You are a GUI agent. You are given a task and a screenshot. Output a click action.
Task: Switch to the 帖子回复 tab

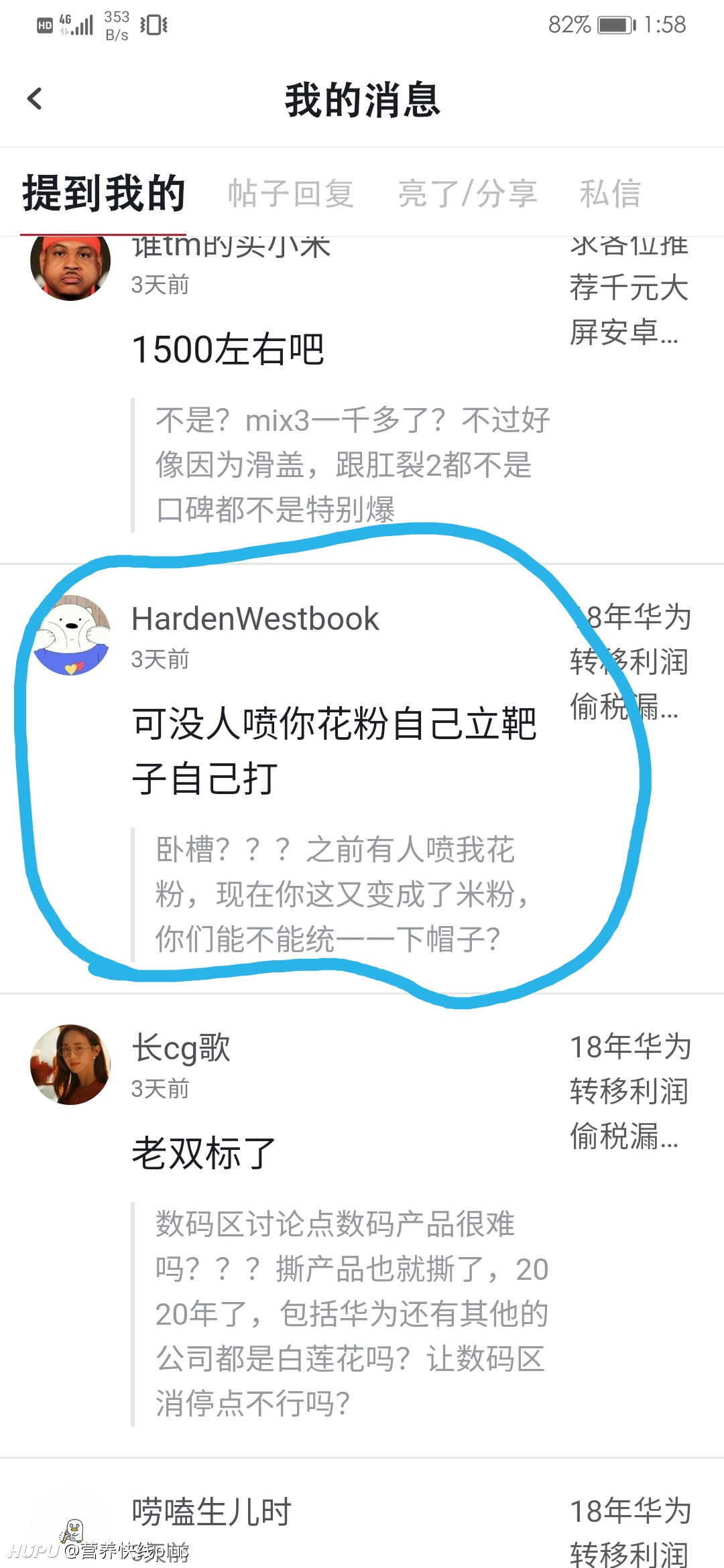tap(291, 194)
